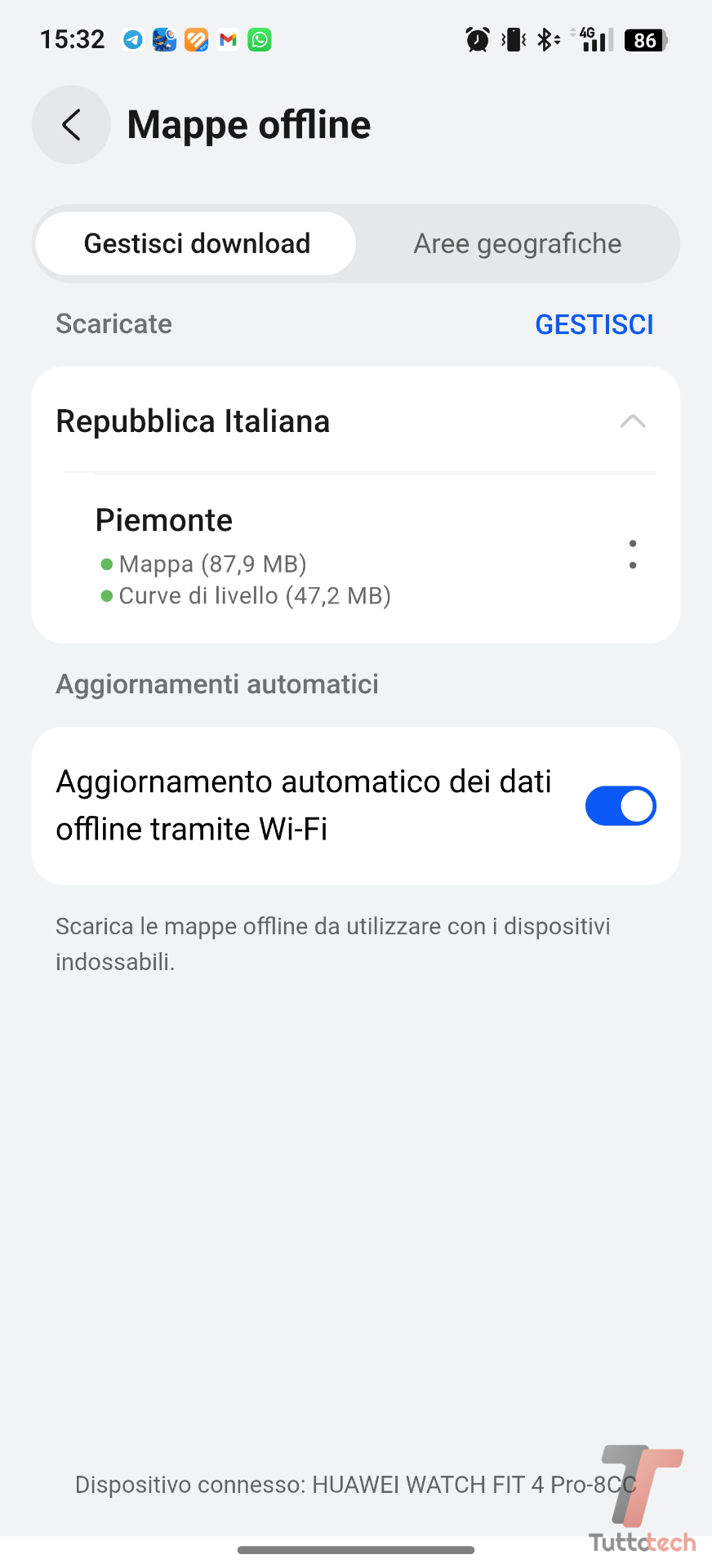Collapse the Repubblica Italiana section
This screenshot has width=712, height=1568.
coord(632,421)
